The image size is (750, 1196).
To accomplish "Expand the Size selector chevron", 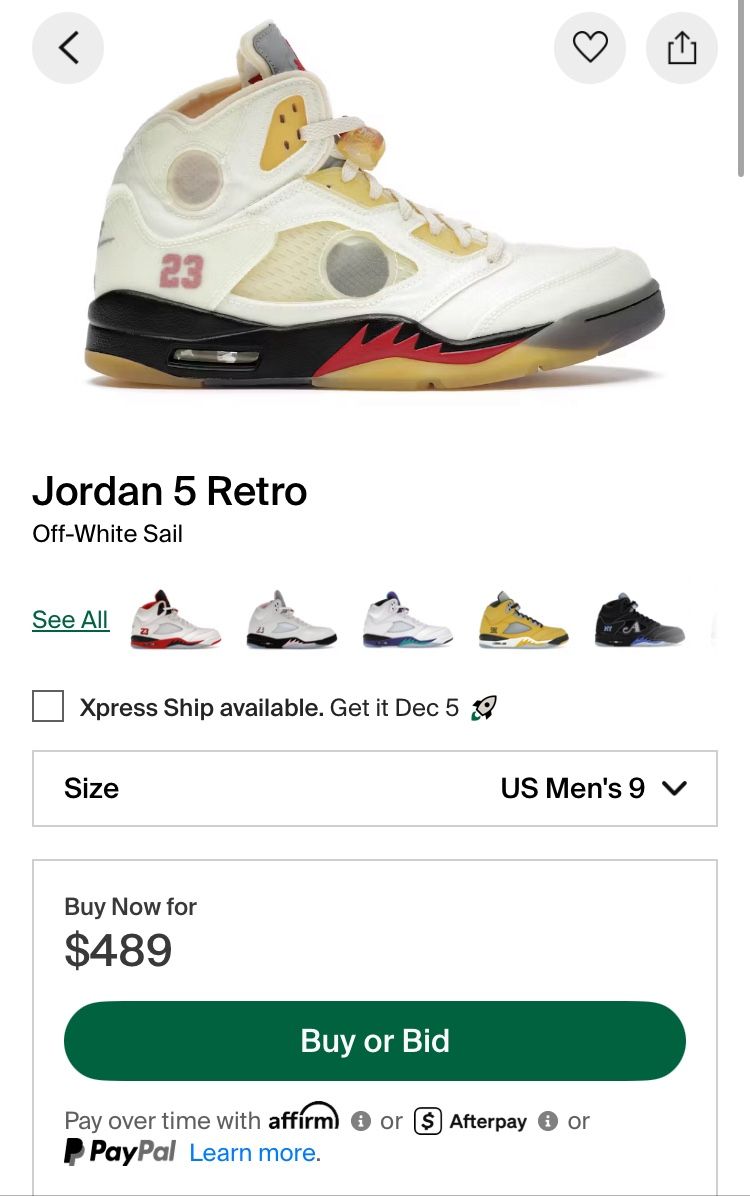I will tap(674, 789).
